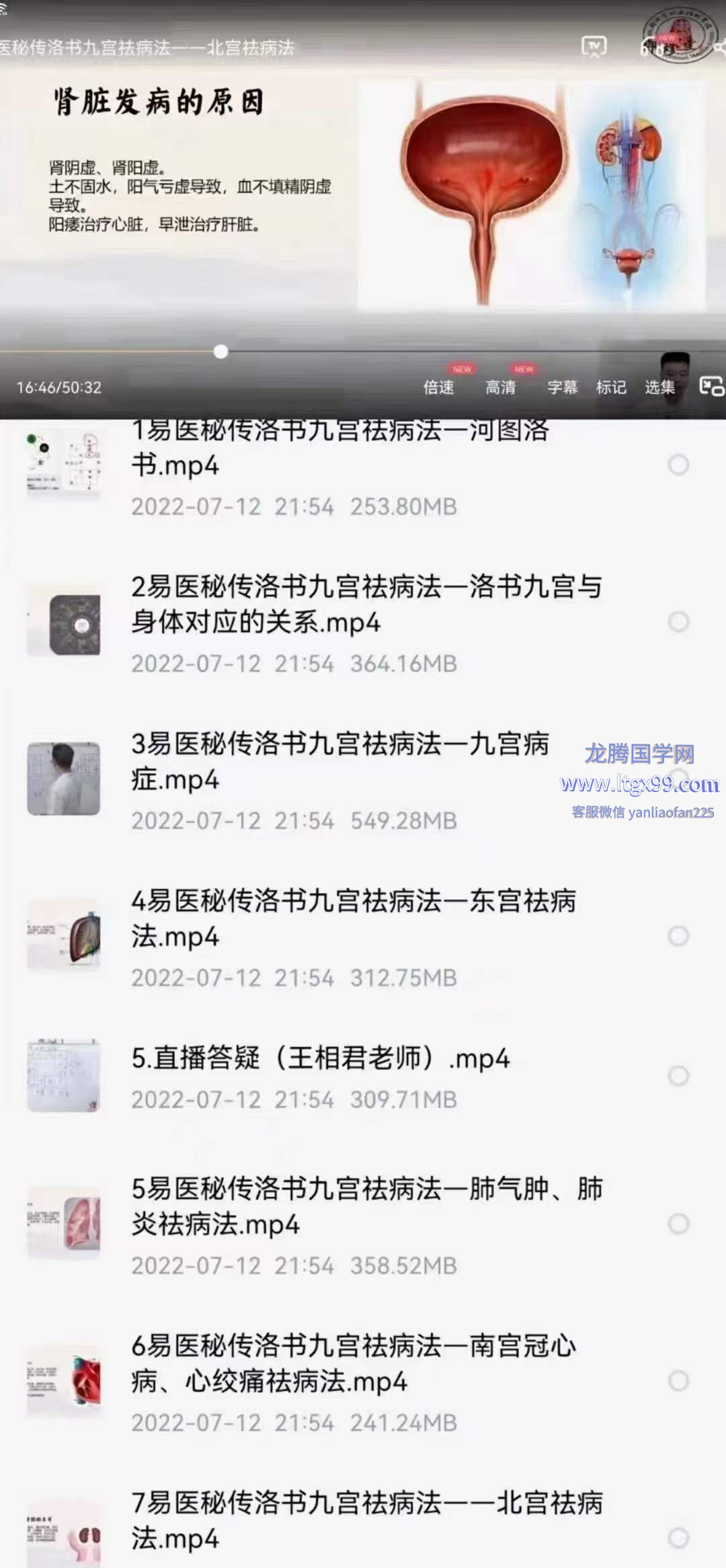Screen dimensions: 726x1568
Task: Open 选集 episode list
Action: pyautogui.click(x=659, y=387)
